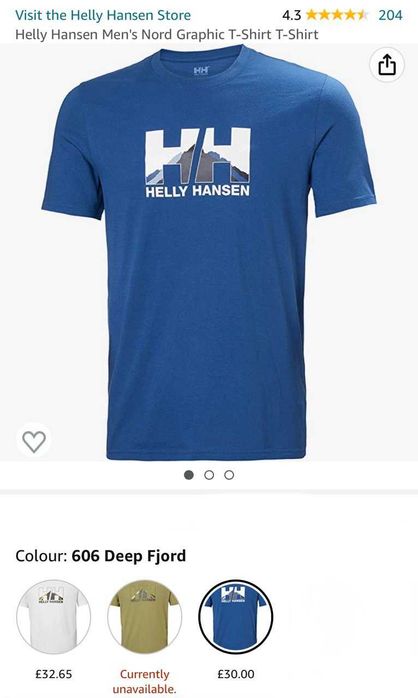Visit the Helly Hansen Store link

point(103,15)
